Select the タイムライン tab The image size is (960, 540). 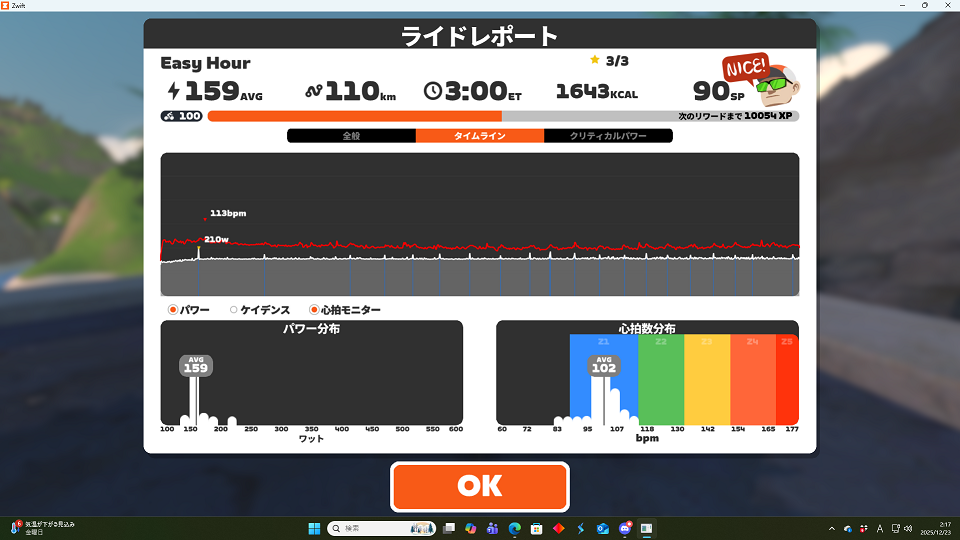click(480, 136)
